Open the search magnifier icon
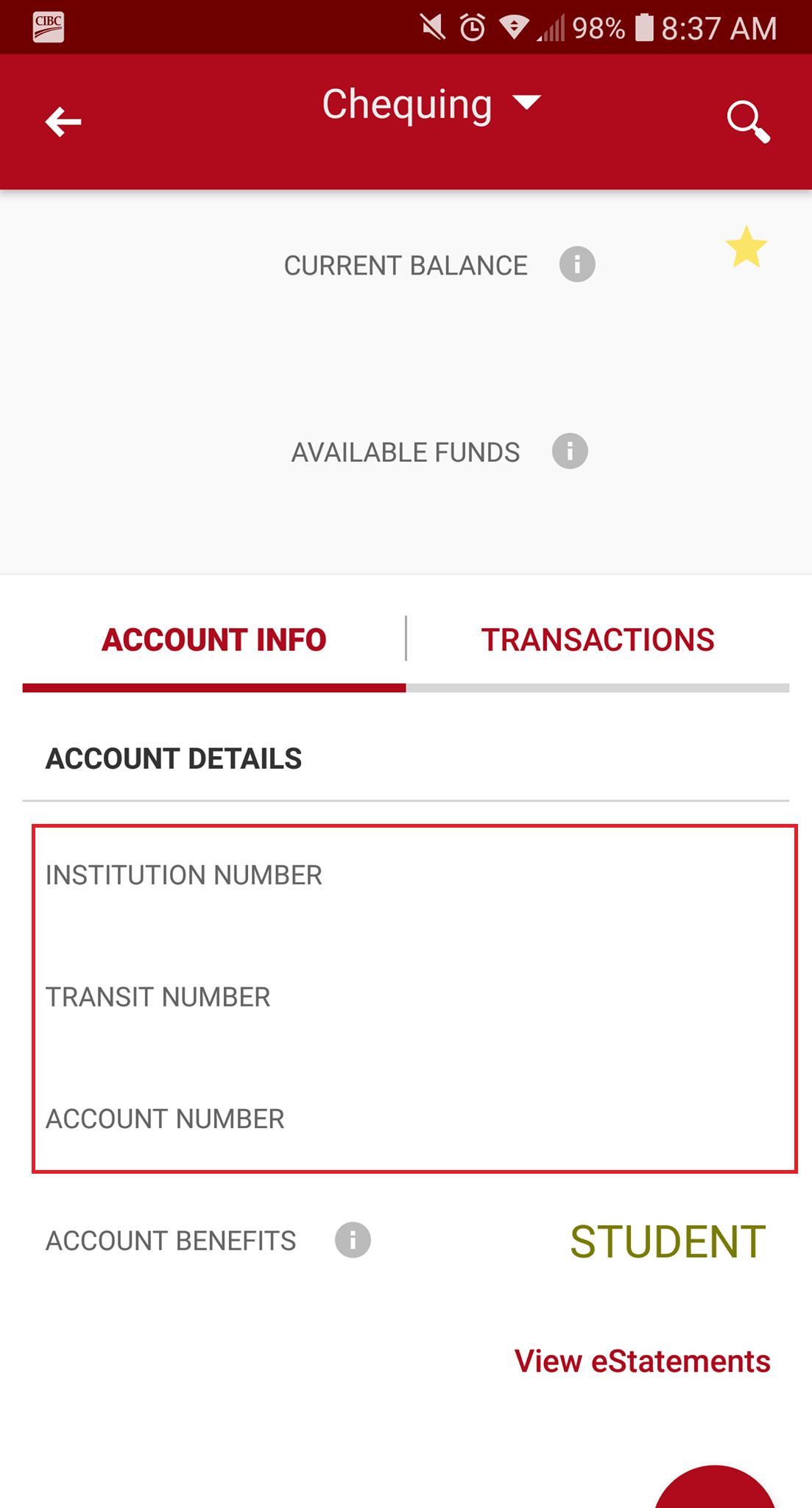812x1508 pixels. point(748,121)
